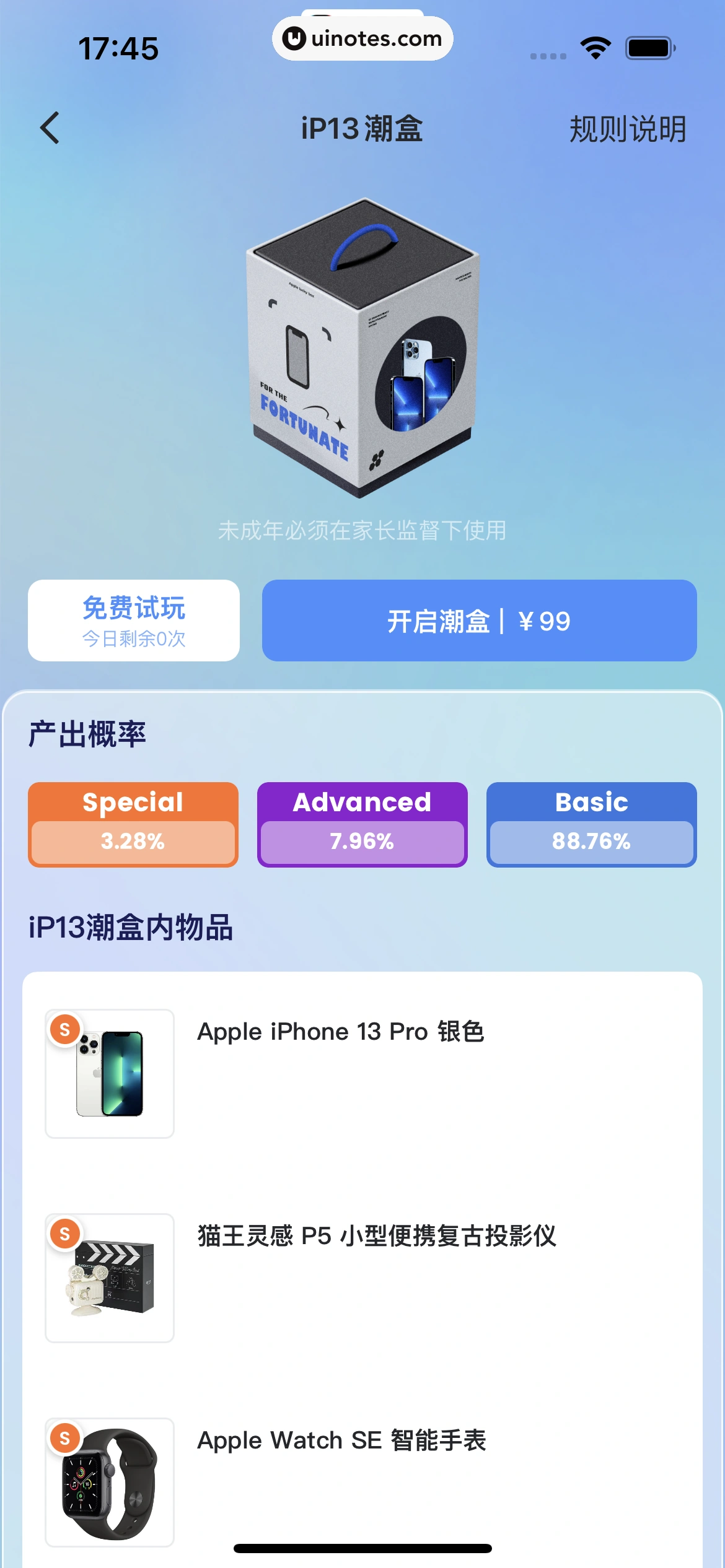Select the Basic 88.76% probability tab
The image size is (725, 1568).
591,824
